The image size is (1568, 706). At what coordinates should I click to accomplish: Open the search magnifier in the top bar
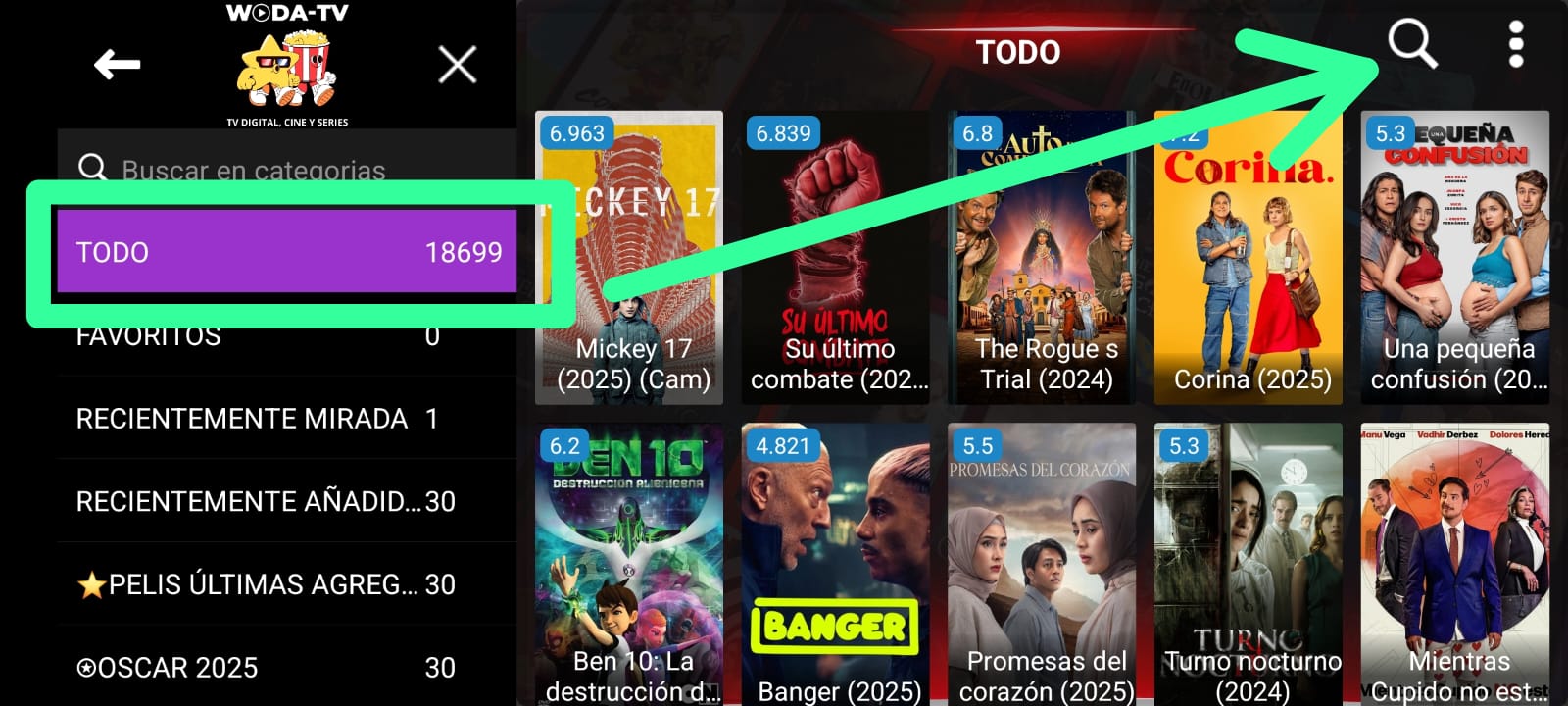point(1412,45)
